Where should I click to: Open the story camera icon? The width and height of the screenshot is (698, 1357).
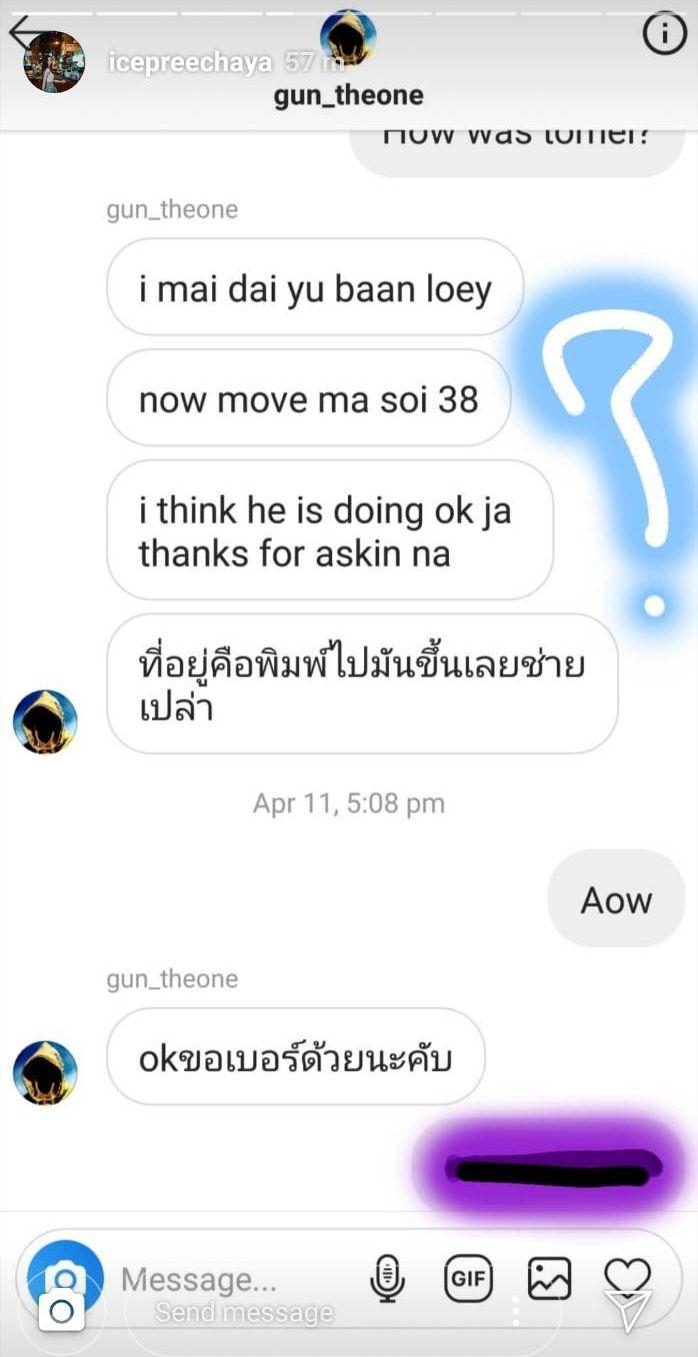(62, 1311)
